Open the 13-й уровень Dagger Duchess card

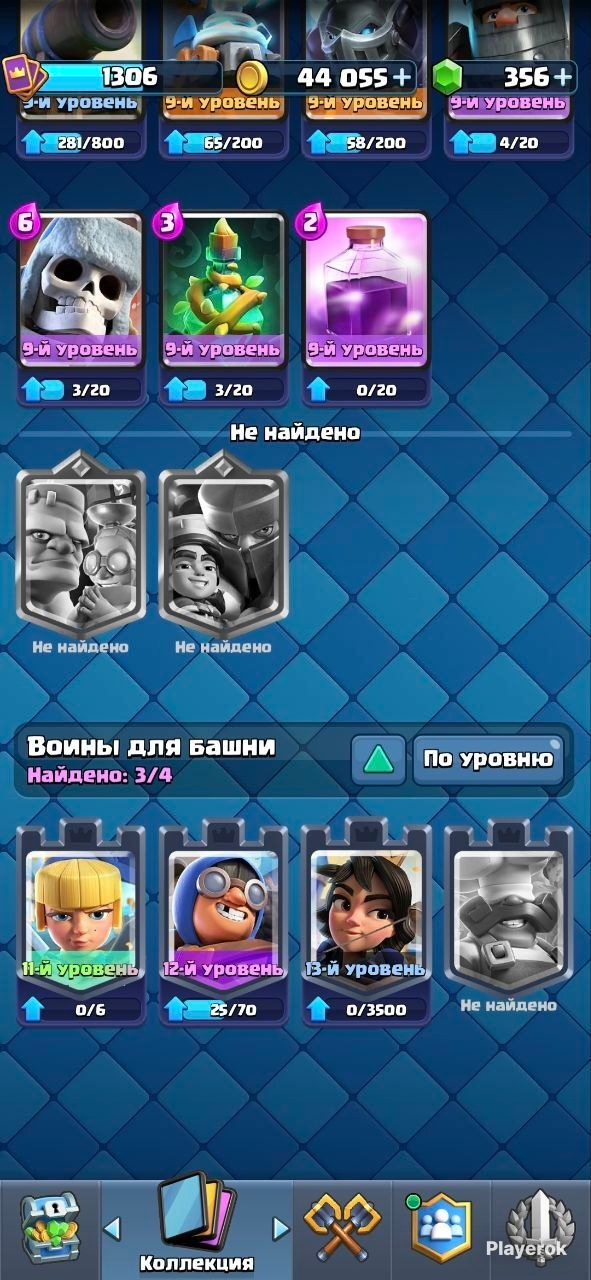(x=366, y=921)
